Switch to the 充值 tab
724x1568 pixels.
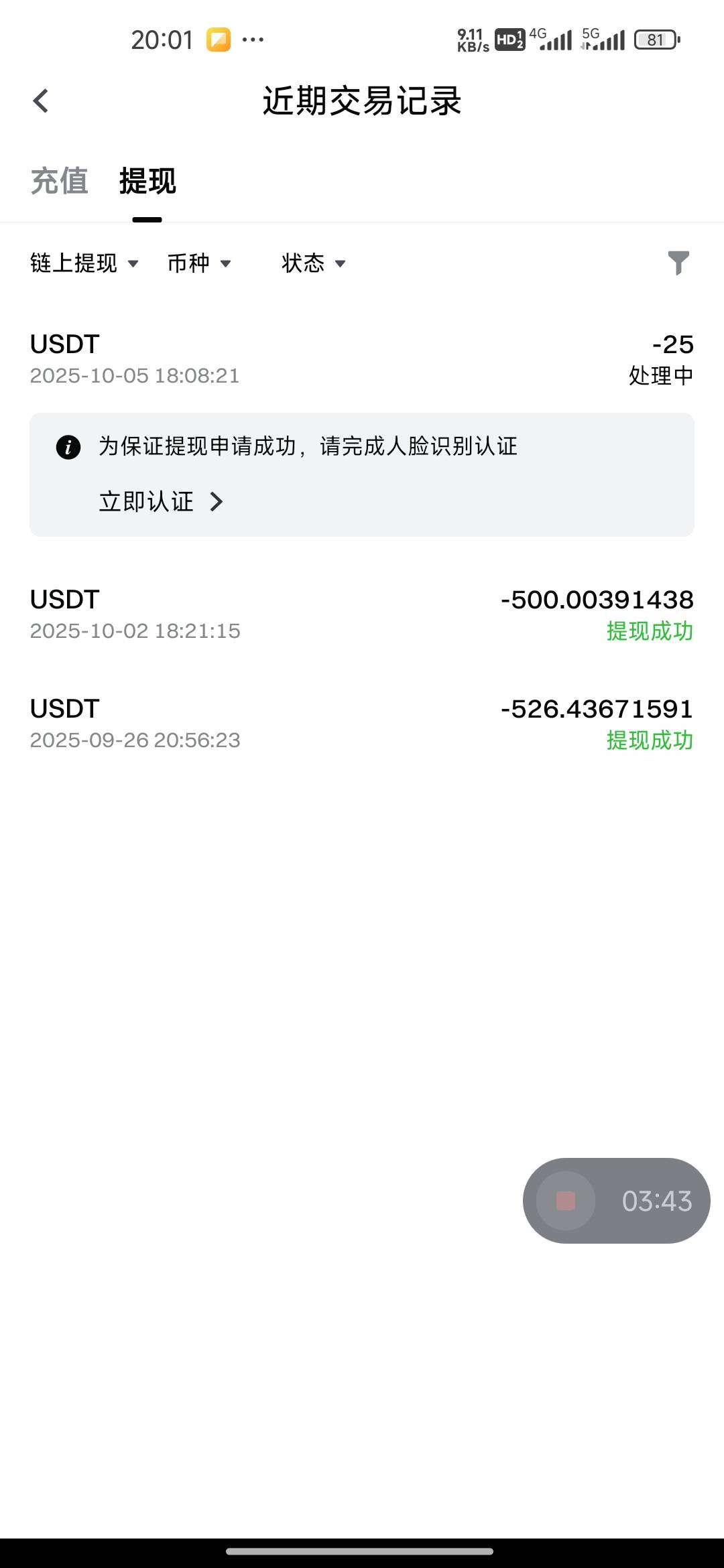click(59, 181)
